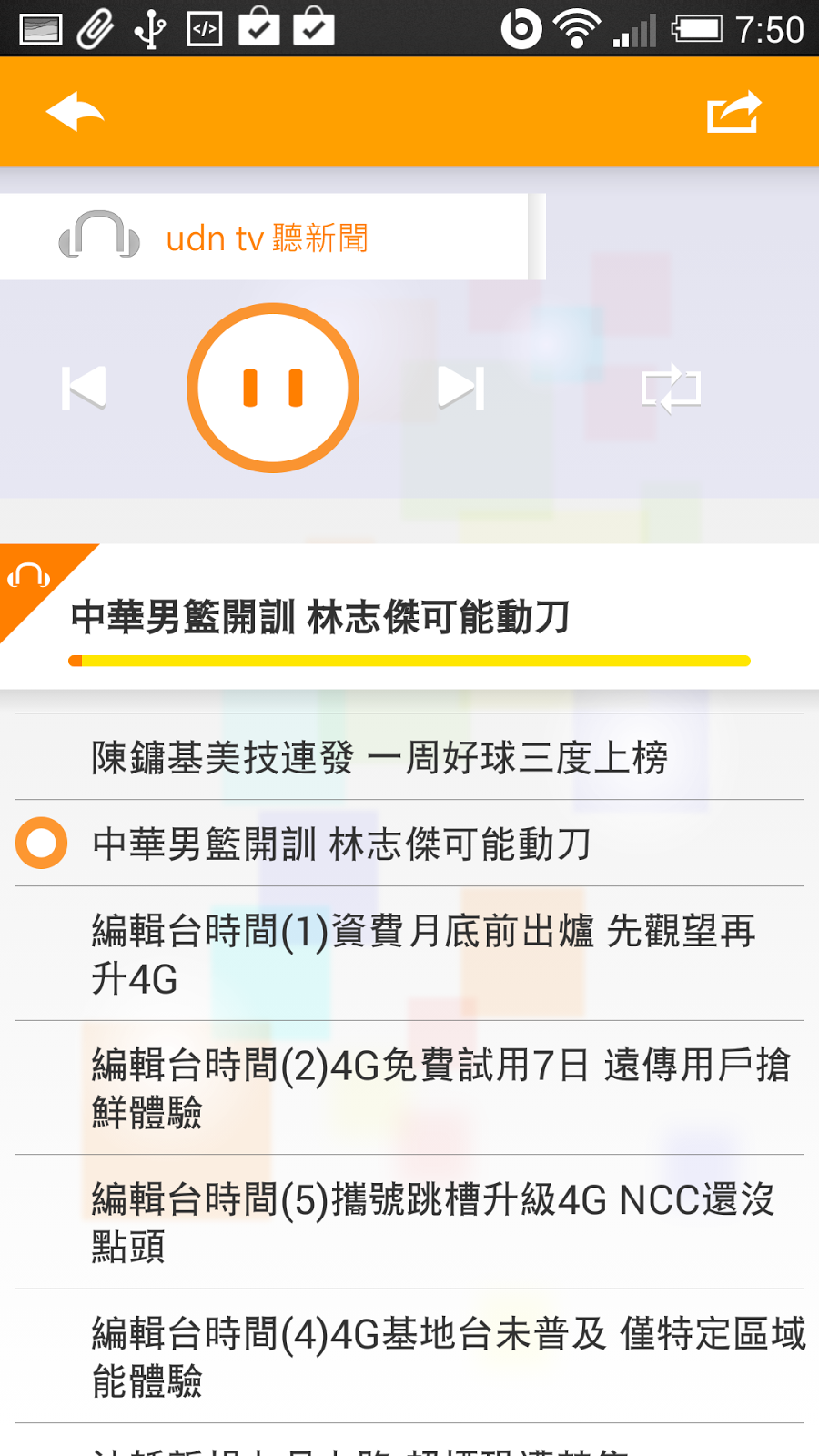Select 中華男籃開訓 林志傑可能動刀 in the list
Image resolution: width=819 pixels, height=1456 pixels.
tap(409, 844)
